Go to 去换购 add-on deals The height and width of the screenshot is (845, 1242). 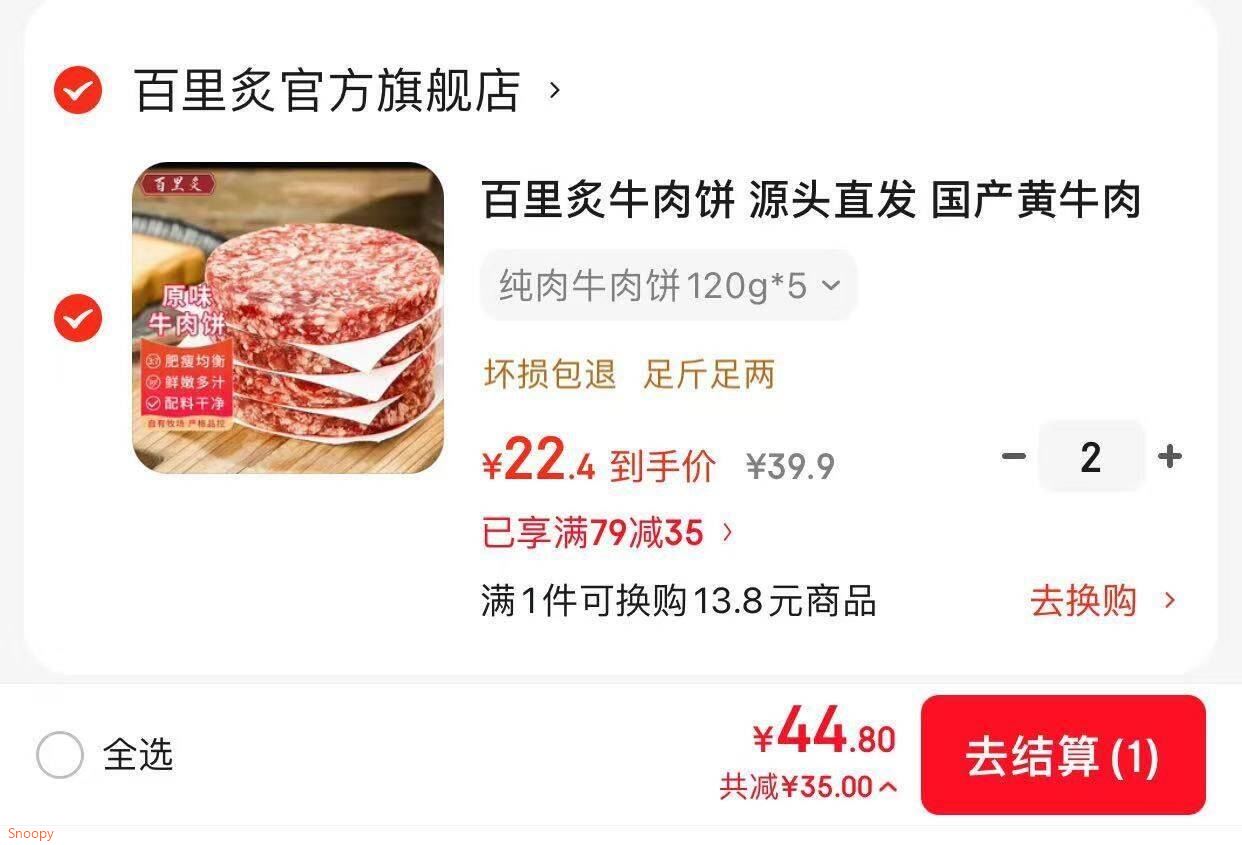tap(1102, 601)
